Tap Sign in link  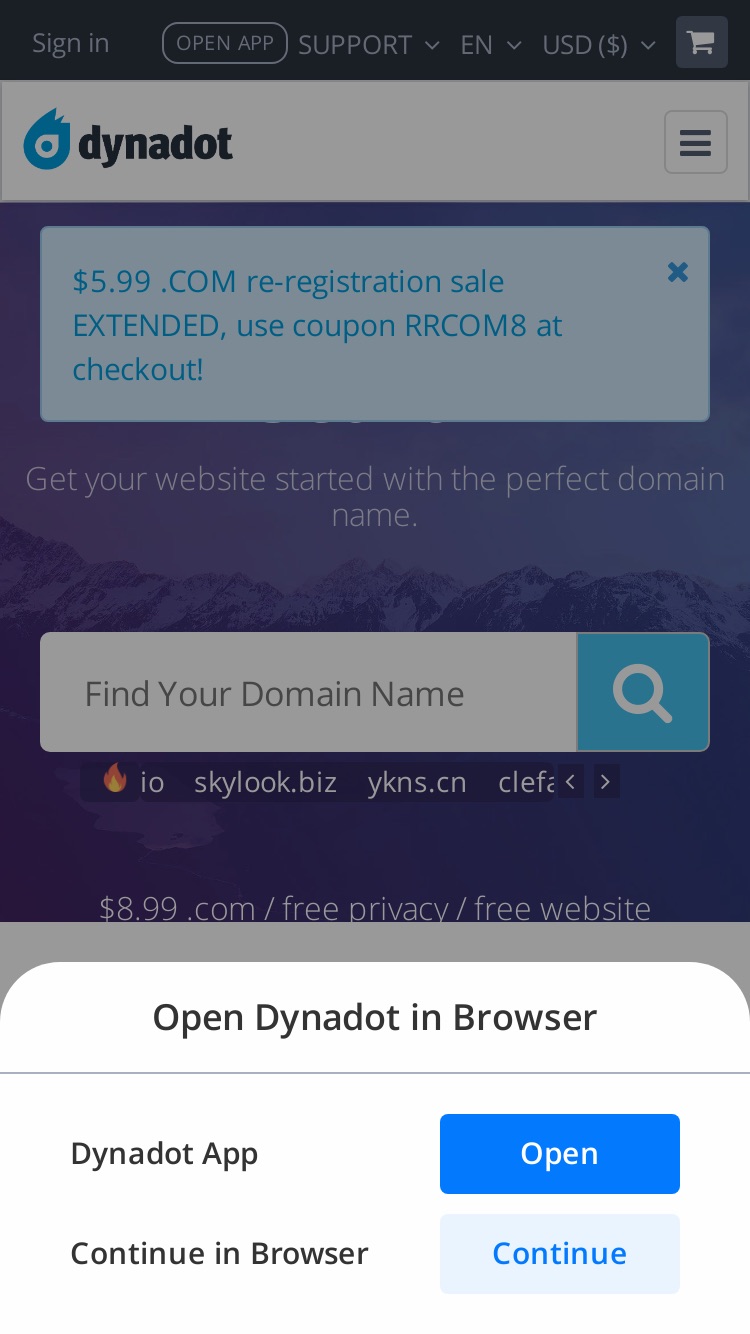click(x=70, y=43)
